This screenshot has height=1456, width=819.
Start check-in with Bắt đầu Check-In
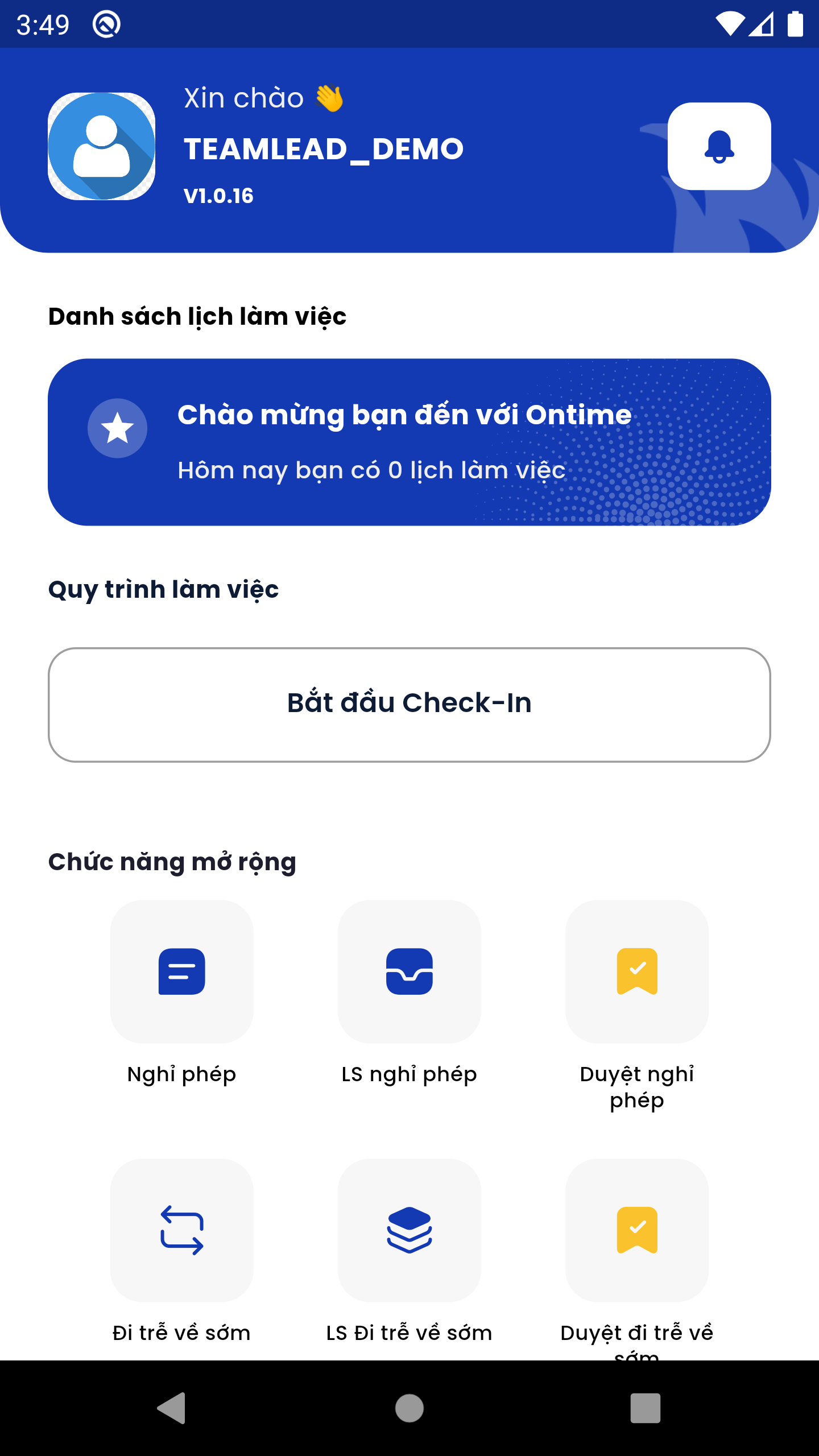point(409,704)
